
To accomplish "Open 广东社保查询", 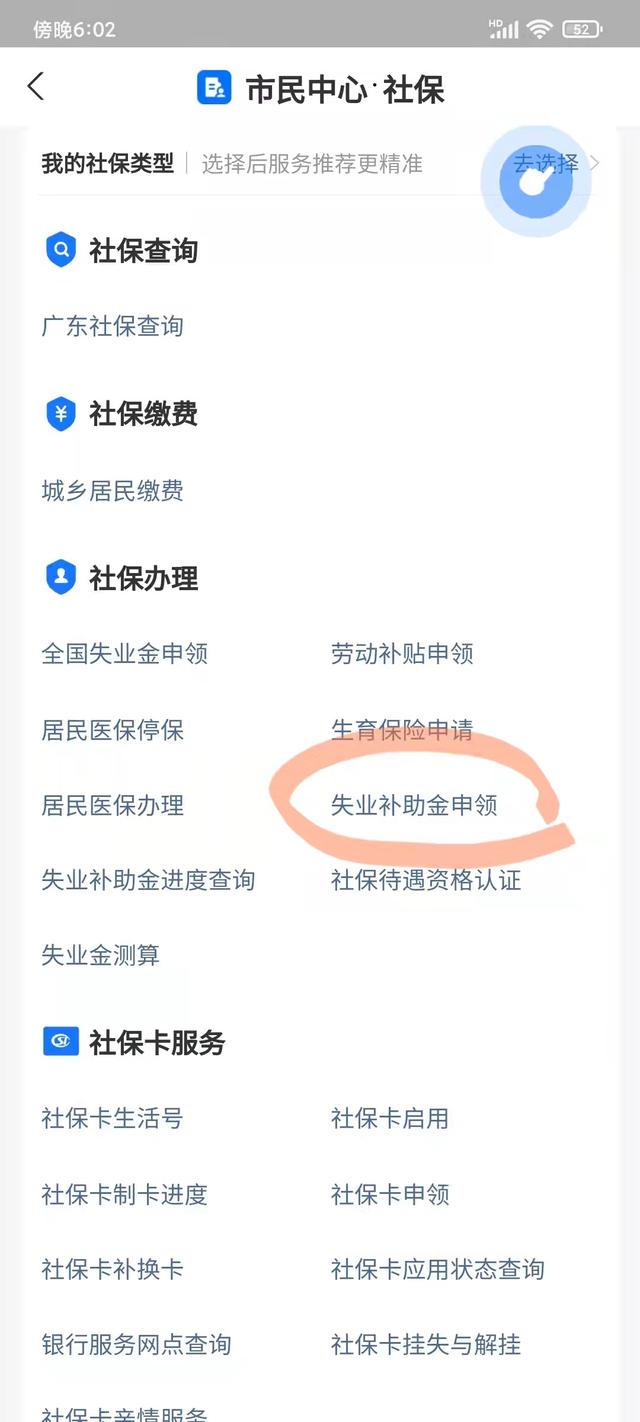I will tap(112, 326).
